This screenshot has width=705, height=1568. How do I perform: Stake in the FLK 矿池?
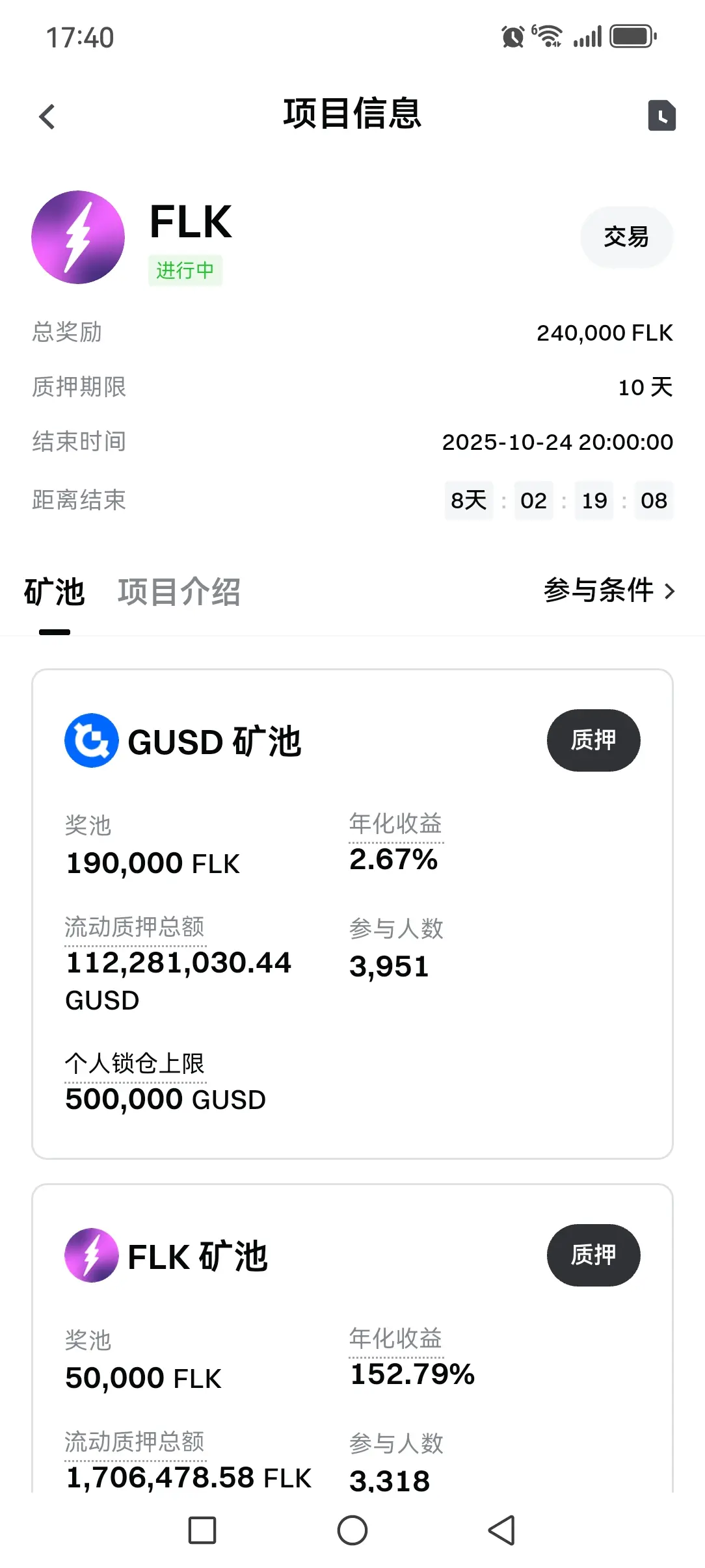pyautogui.click(x=593, y=1255)
